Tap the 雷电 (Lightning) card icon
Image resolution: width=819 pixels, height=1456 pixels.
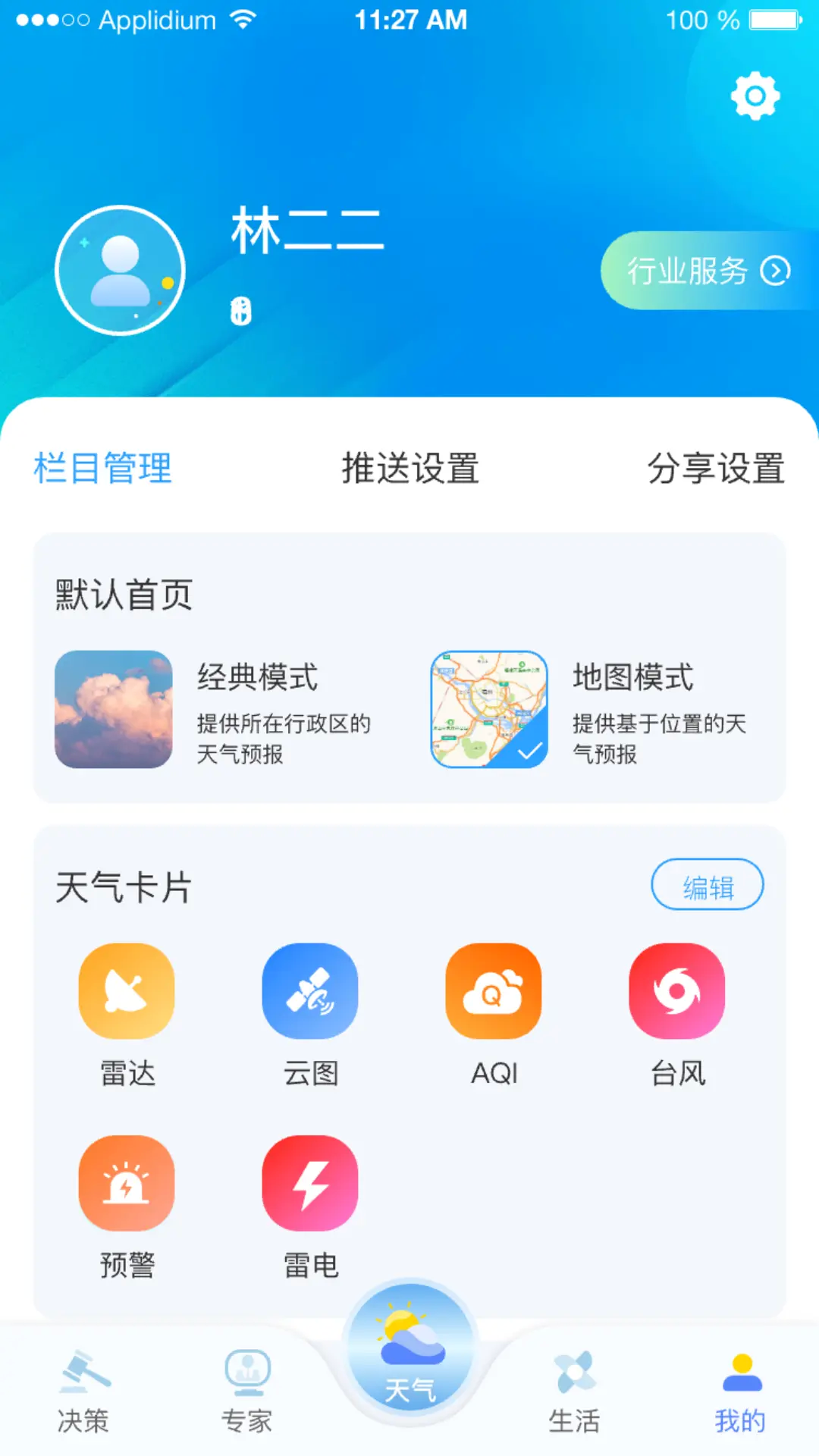(309, 1183)
